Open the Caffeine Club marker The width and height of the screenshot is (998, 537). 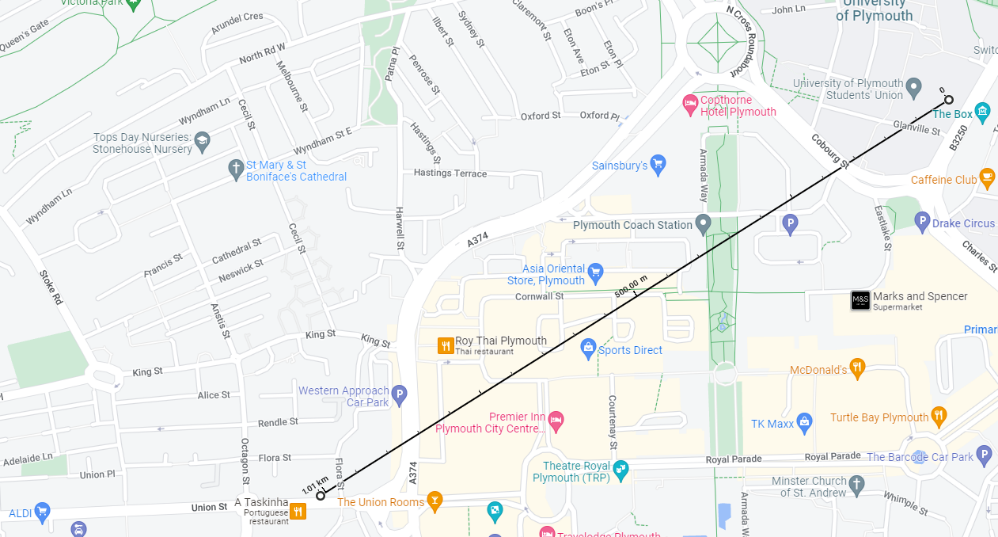pyautogui.click(x=987, y=179)
